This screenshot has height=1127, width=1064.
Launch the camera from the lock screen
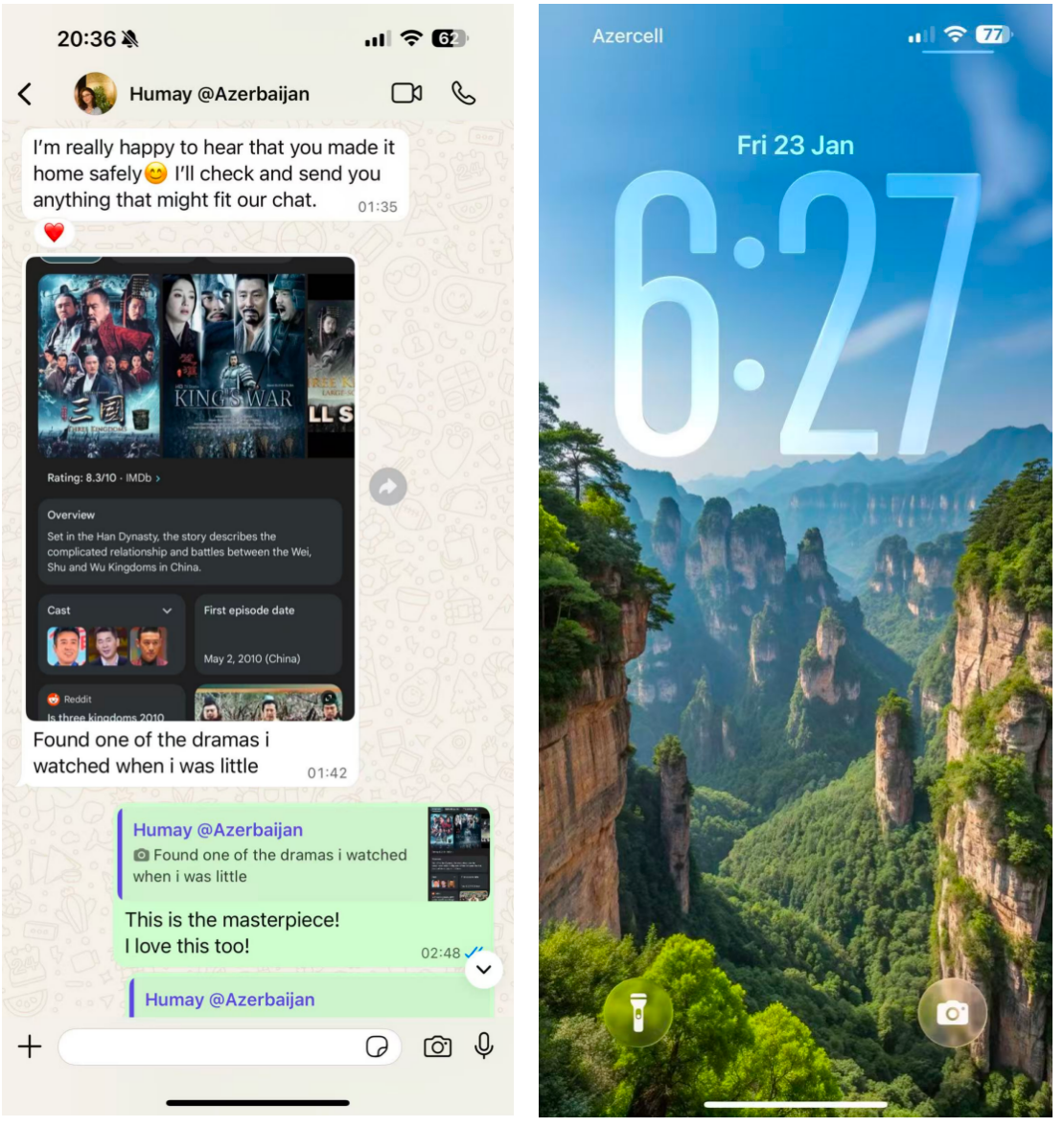point(951,1013)
